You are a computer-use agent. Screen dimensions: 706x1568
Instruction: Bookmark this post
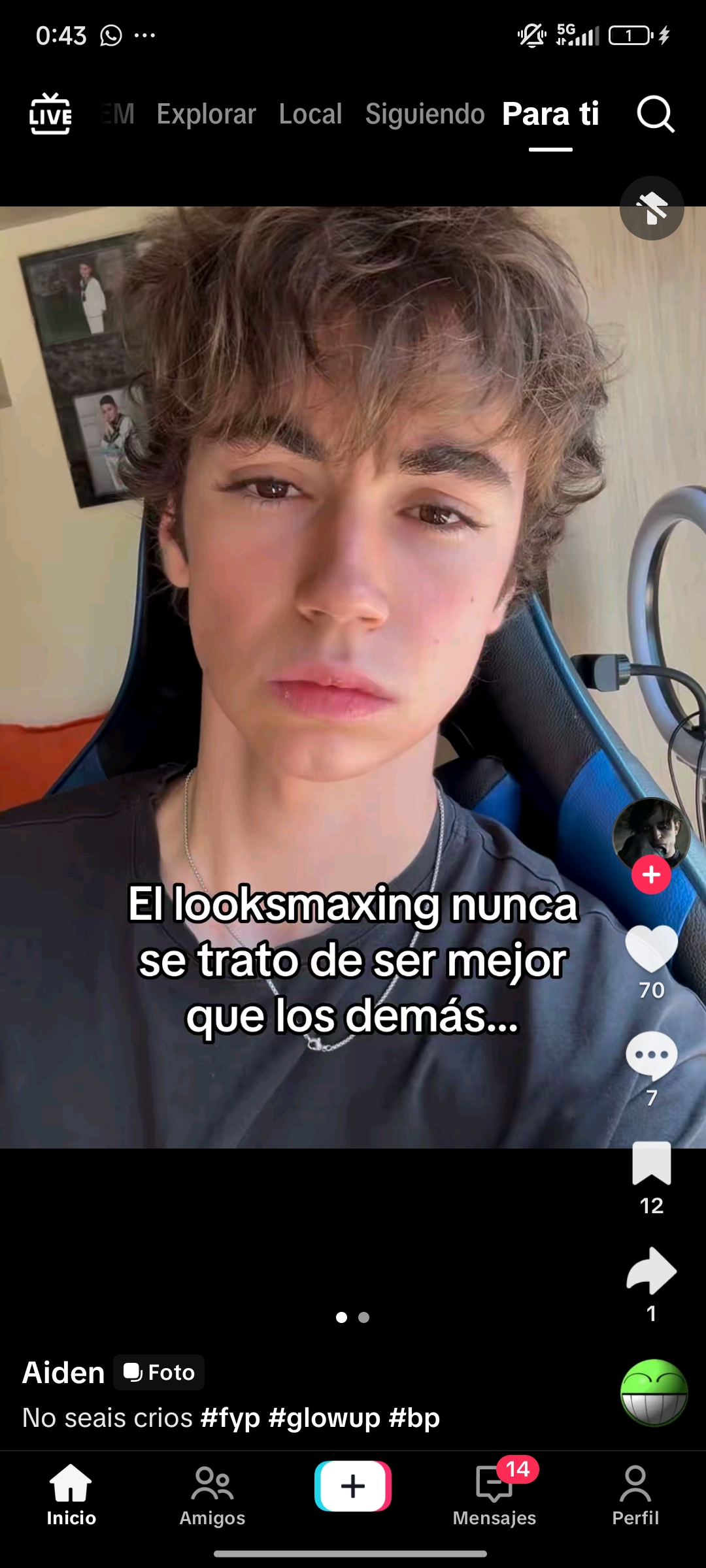pos(651,1164)
